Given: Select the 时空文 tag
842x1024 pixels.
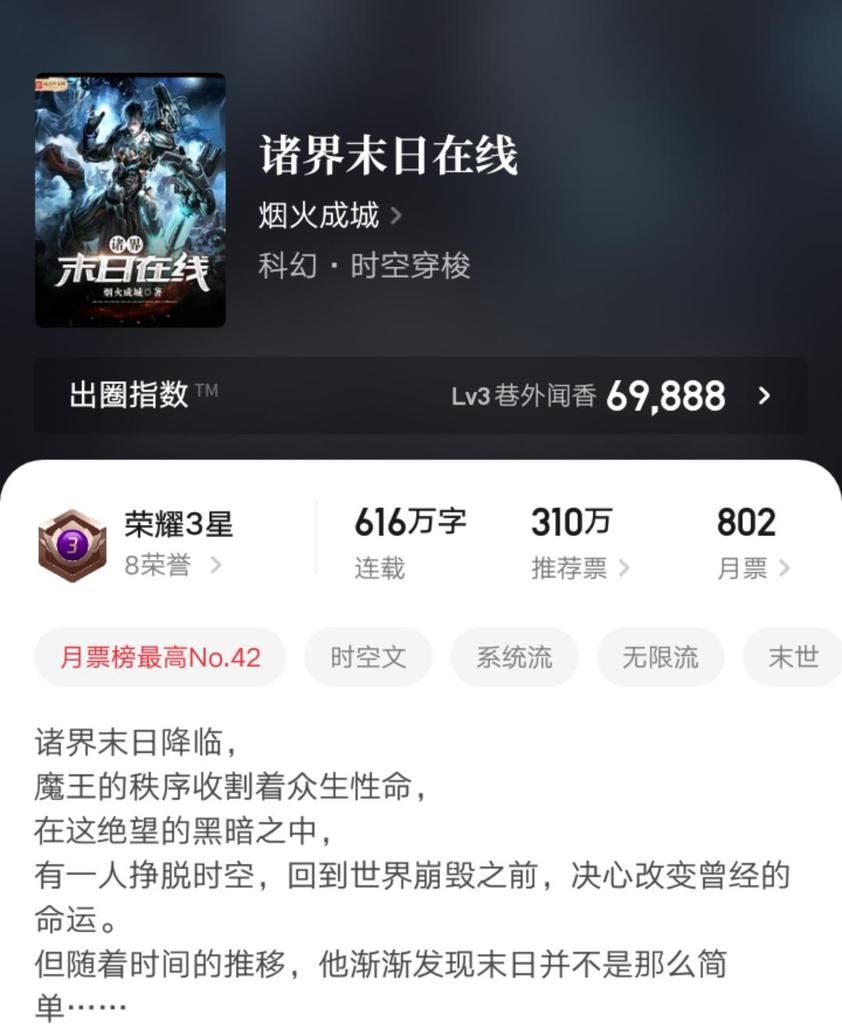Looking at the screenshot, I should [368, 657].
